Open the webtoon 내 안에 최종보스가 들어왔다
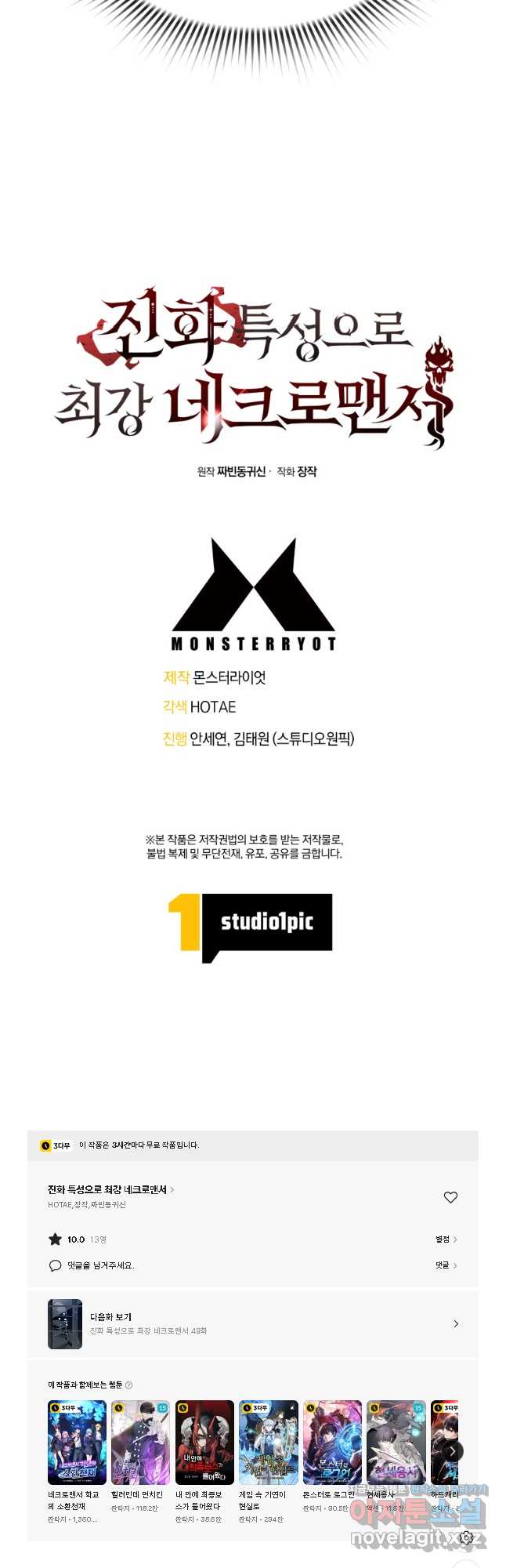The width and height of the screenshot is (506, 1568). coord(204,1443)
